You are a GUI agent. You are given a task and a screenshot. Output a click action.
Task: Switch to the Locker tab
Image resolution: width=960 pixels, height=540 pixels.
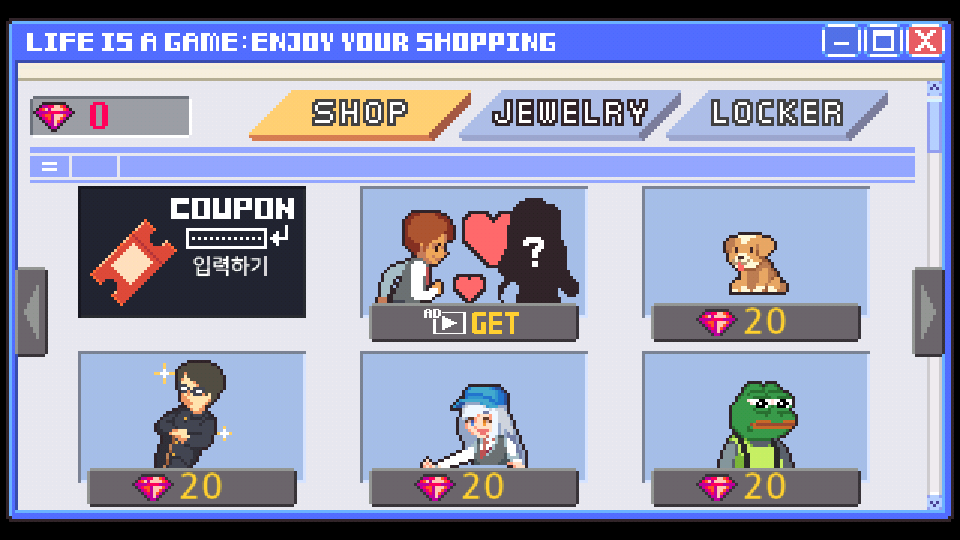776,112
